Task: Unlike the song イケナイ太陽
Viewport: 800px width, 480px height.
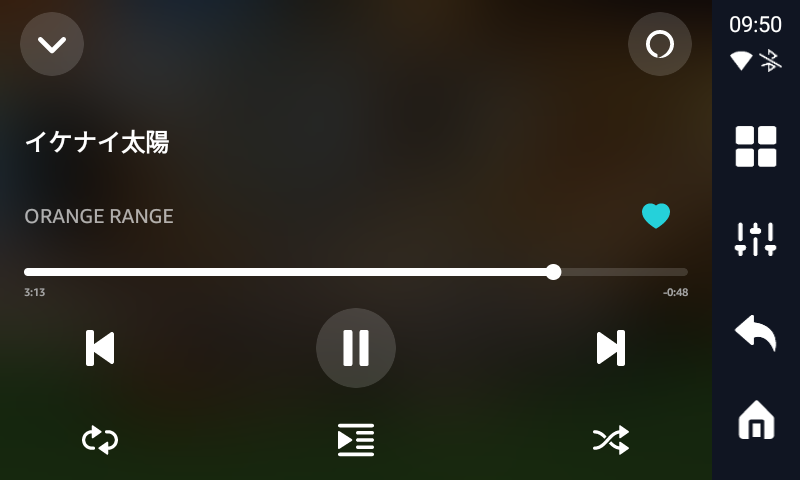Action: pos(656,216)
